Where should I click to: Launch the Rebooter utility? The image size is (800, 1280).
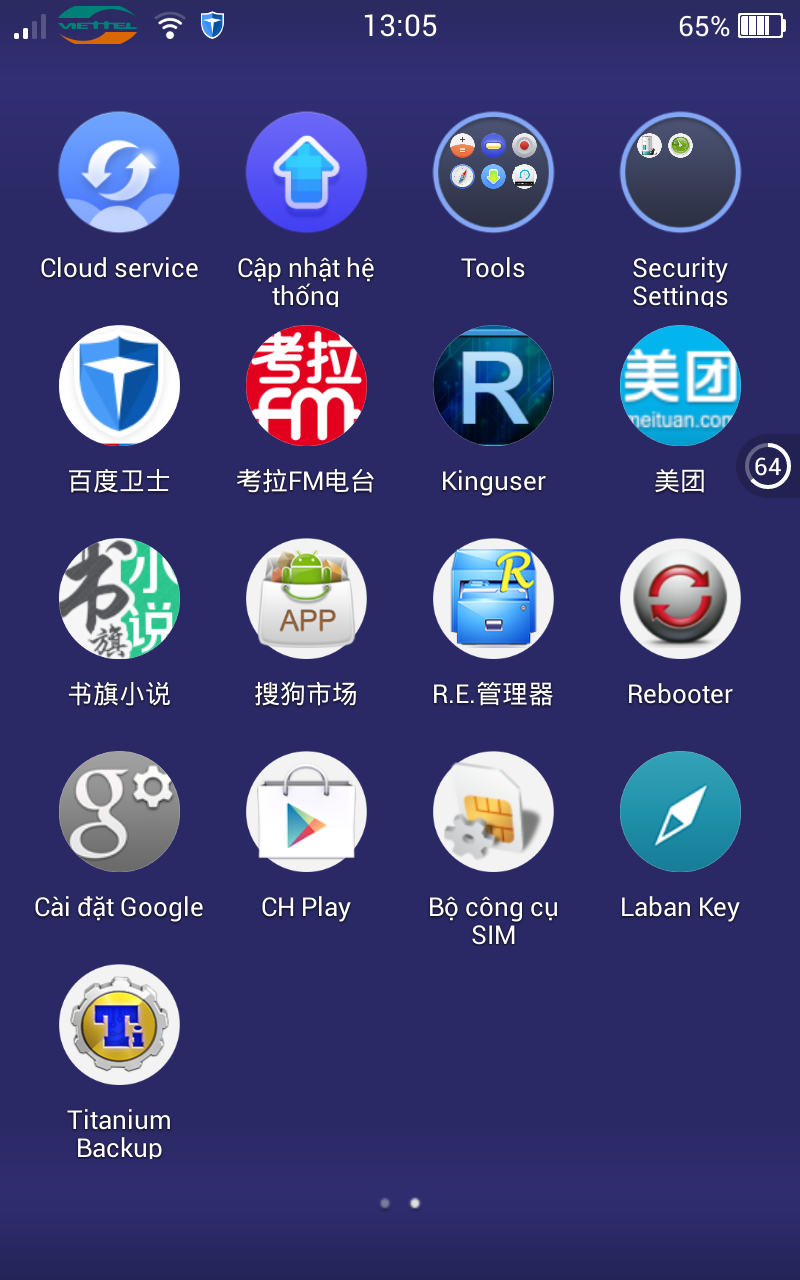[680, 598]
